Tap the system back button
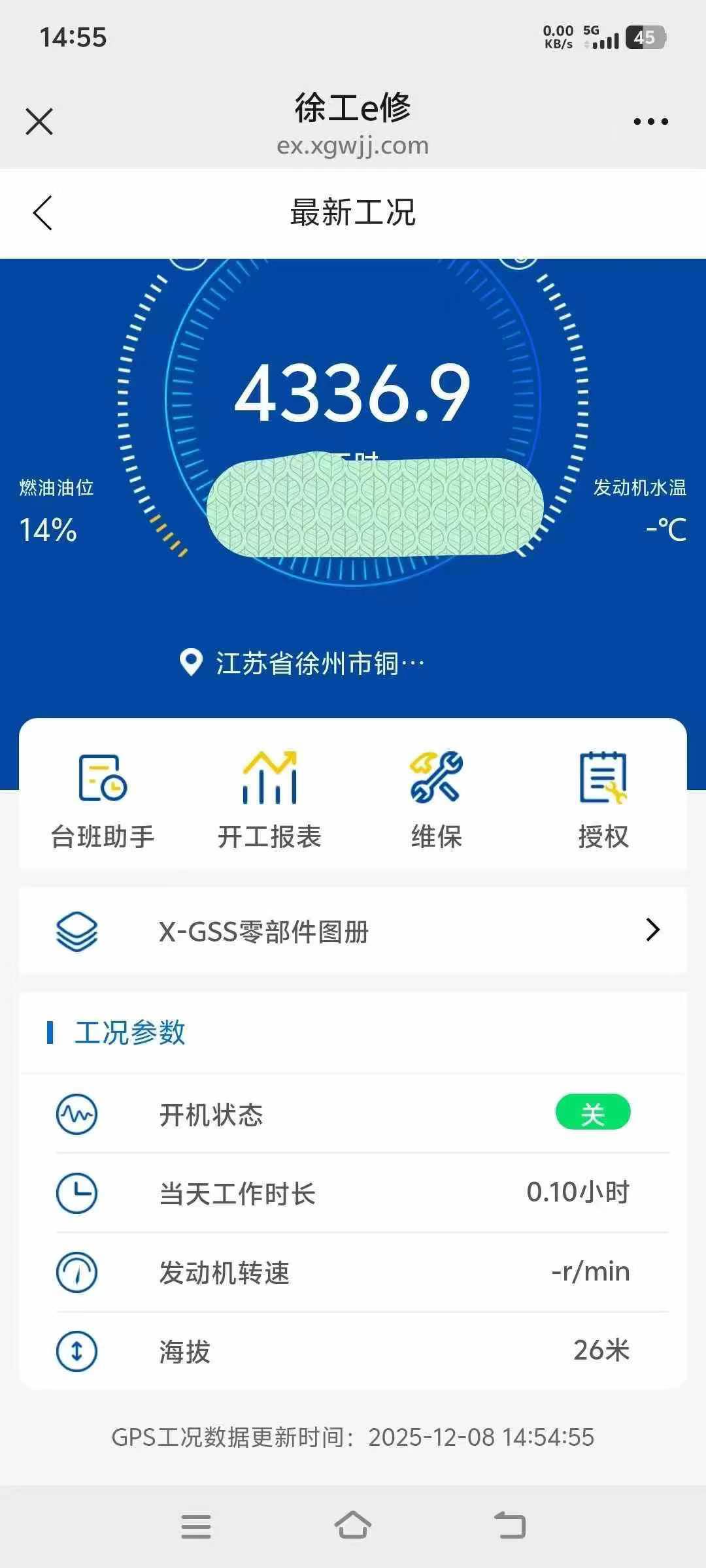This screenshot has height=1568, width=706. (510, 1526)
